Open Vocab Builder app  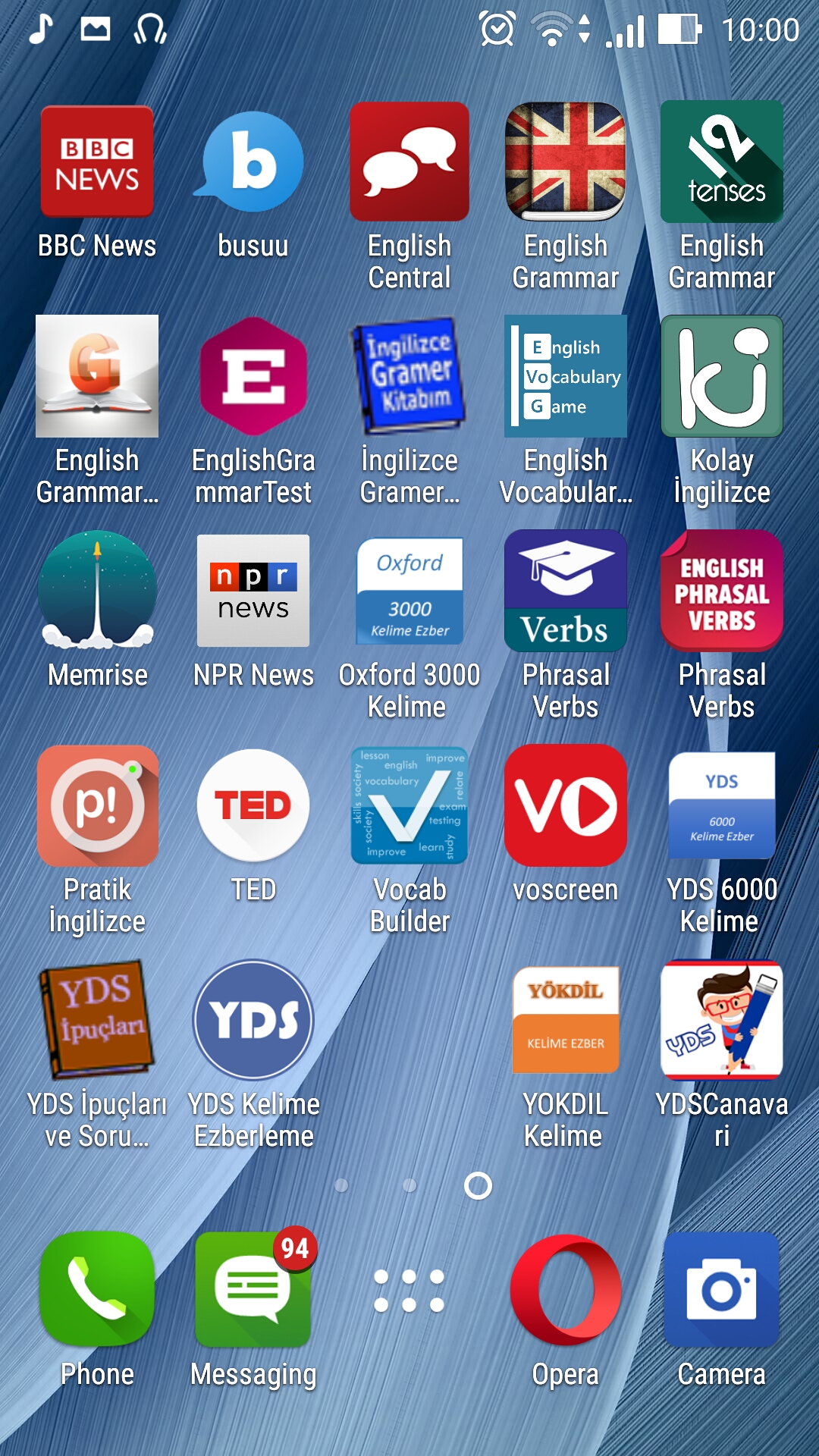click(x=409, y=806)
